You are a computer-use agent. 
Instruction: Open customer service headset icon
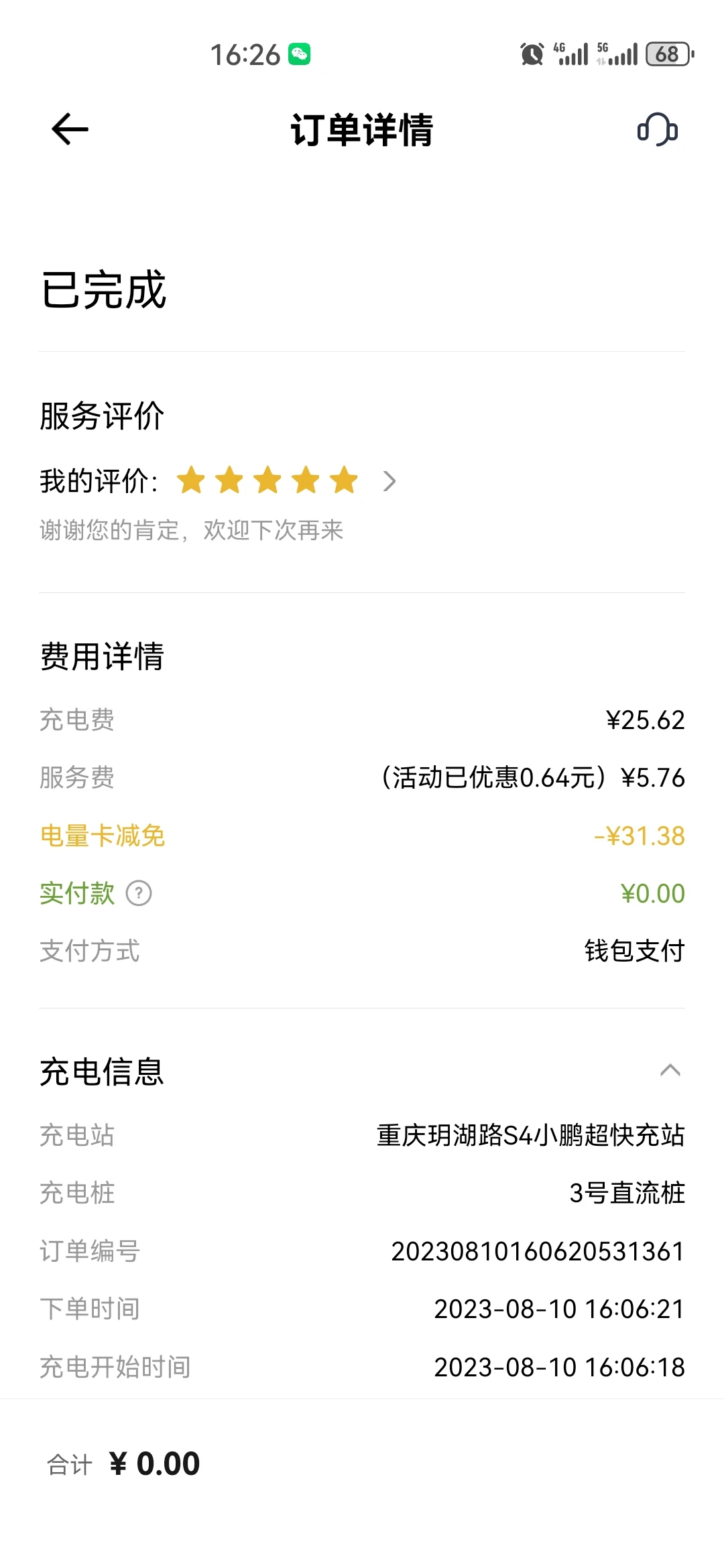coord(657,129)
